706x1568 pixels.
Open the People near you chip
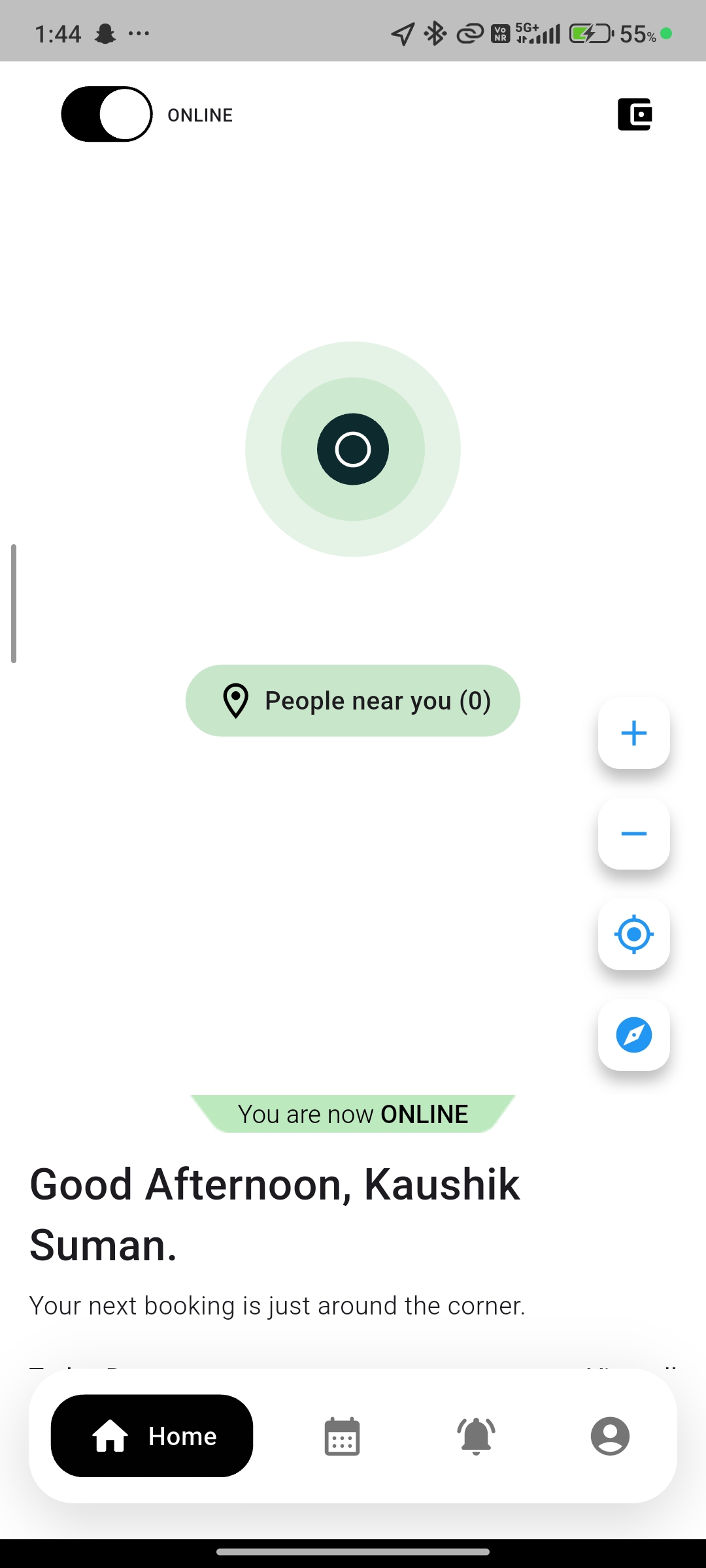(x=353, y=700)
